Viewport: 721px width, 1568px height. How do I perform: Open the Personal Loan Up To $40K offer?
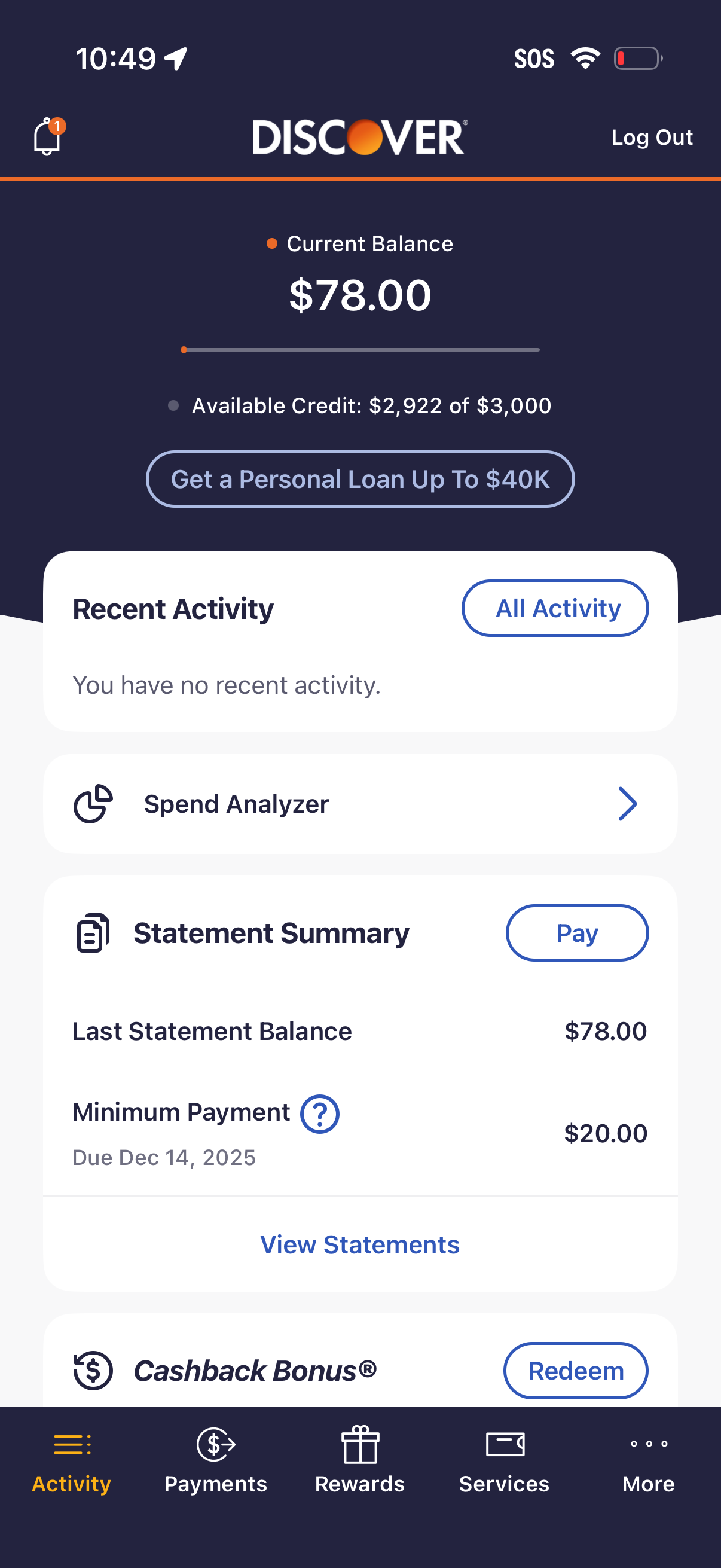(x=360, y=479)
